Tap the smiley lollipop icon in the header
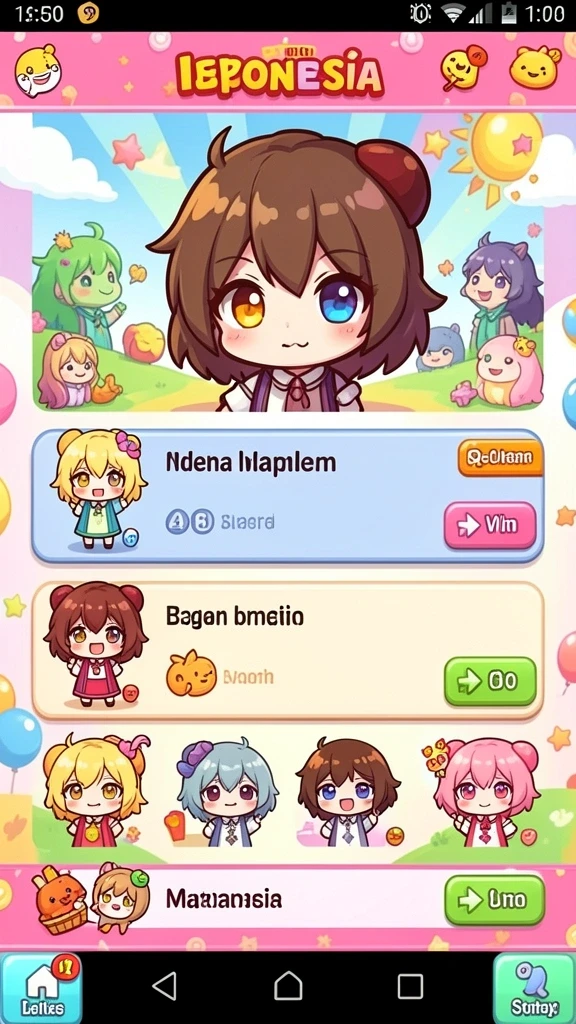 [461, 67]
